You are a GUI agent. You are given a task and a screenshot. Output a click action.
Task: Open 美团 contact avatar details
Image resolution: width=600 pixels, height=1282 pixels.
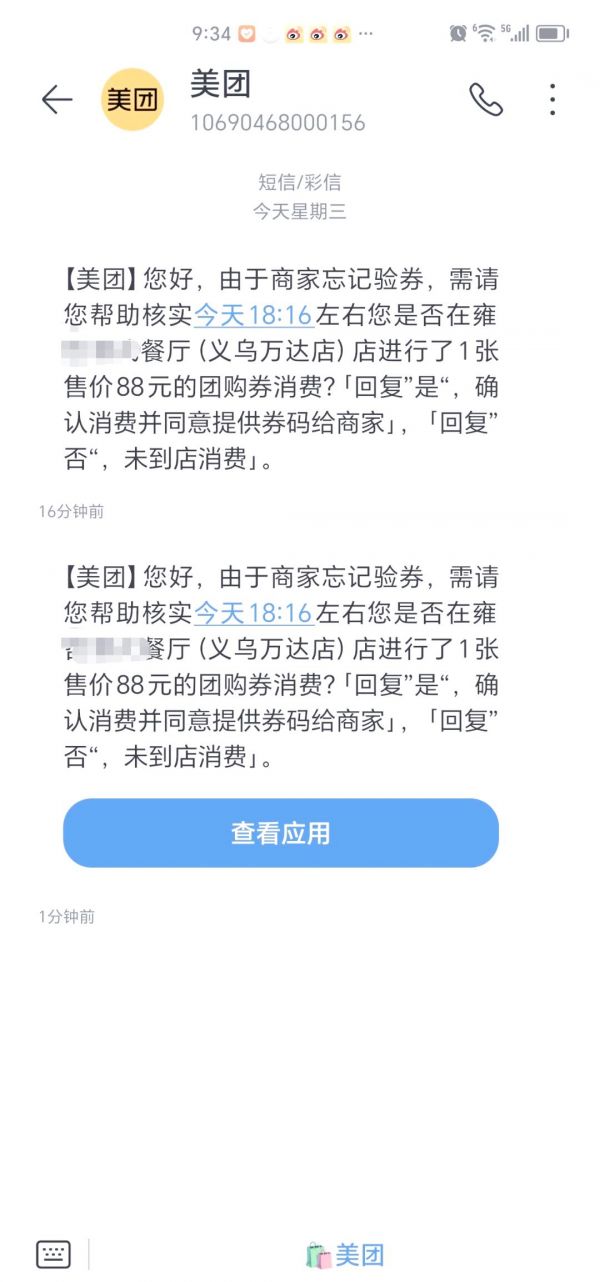pyautogui.click(x=133, y=99)
